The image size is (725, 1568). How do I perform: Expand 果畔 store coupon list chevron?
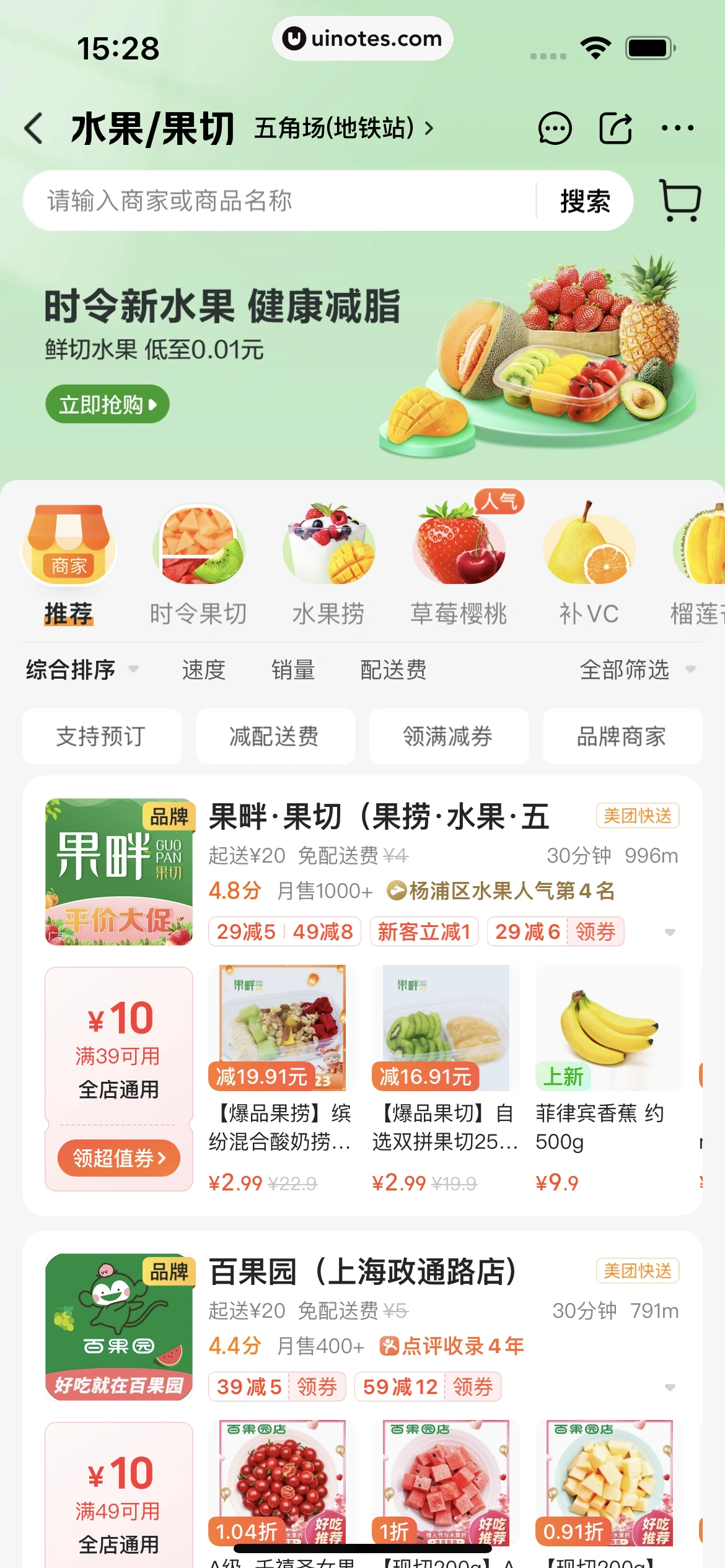(x=670, y=933)
